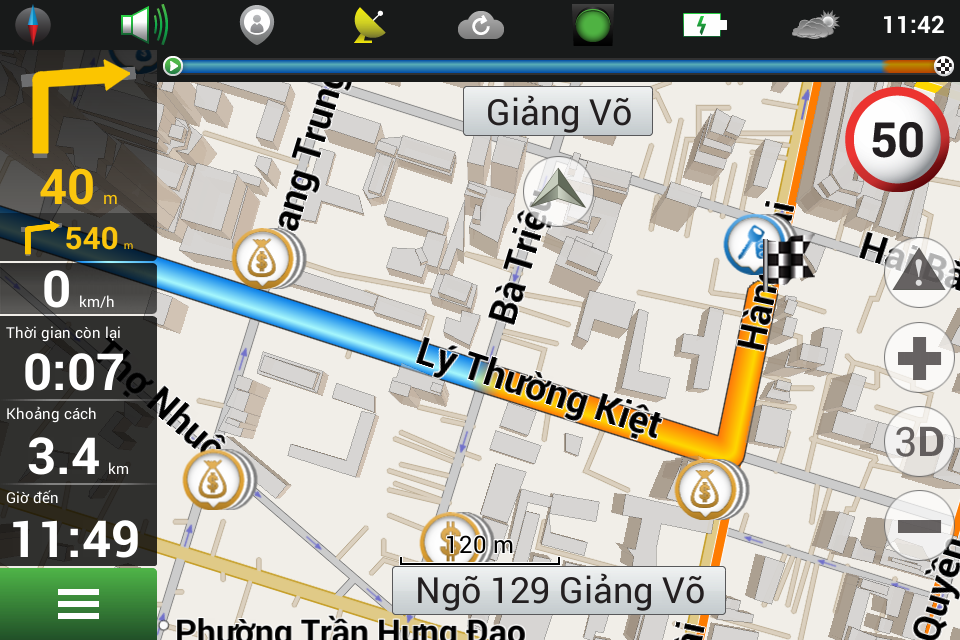Screen dimensions: 960x640
Task: Zoom in on the map
Action: pos(919,358)
